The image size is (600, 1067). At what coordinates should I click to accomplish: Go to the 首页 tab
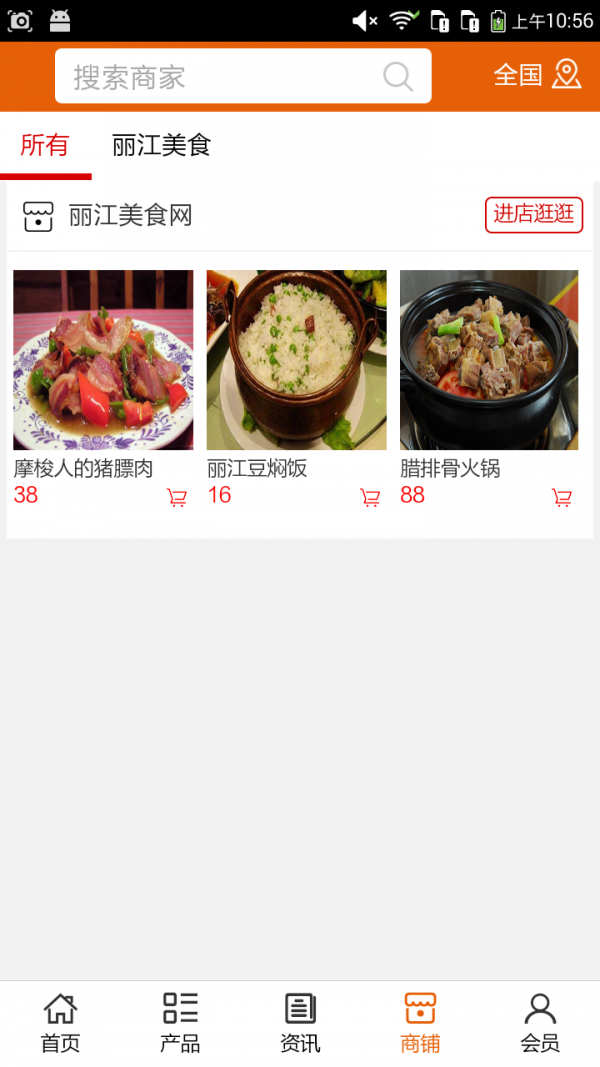(x=60, y=1023)
